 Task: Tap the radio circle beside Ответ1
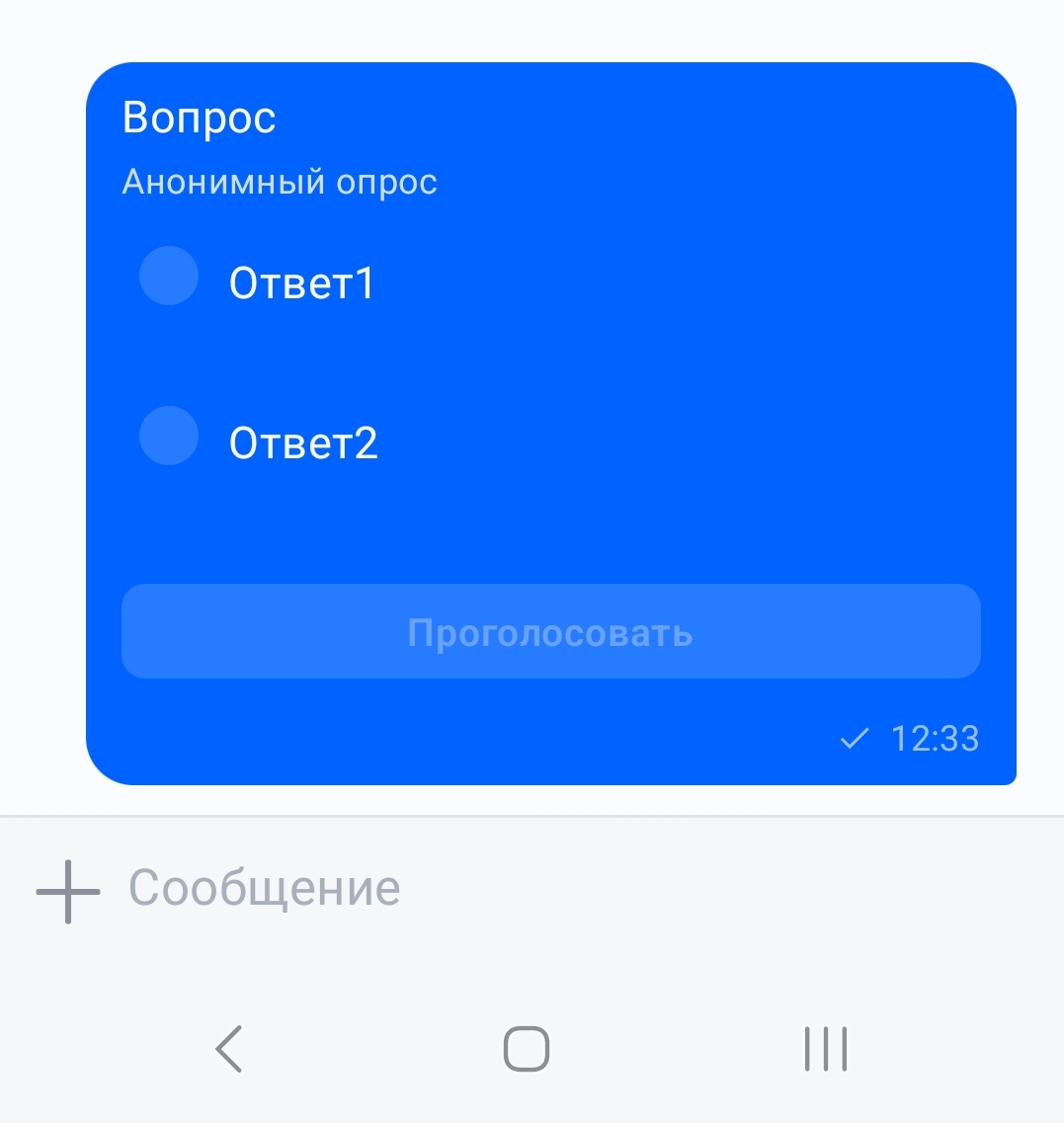169,277
